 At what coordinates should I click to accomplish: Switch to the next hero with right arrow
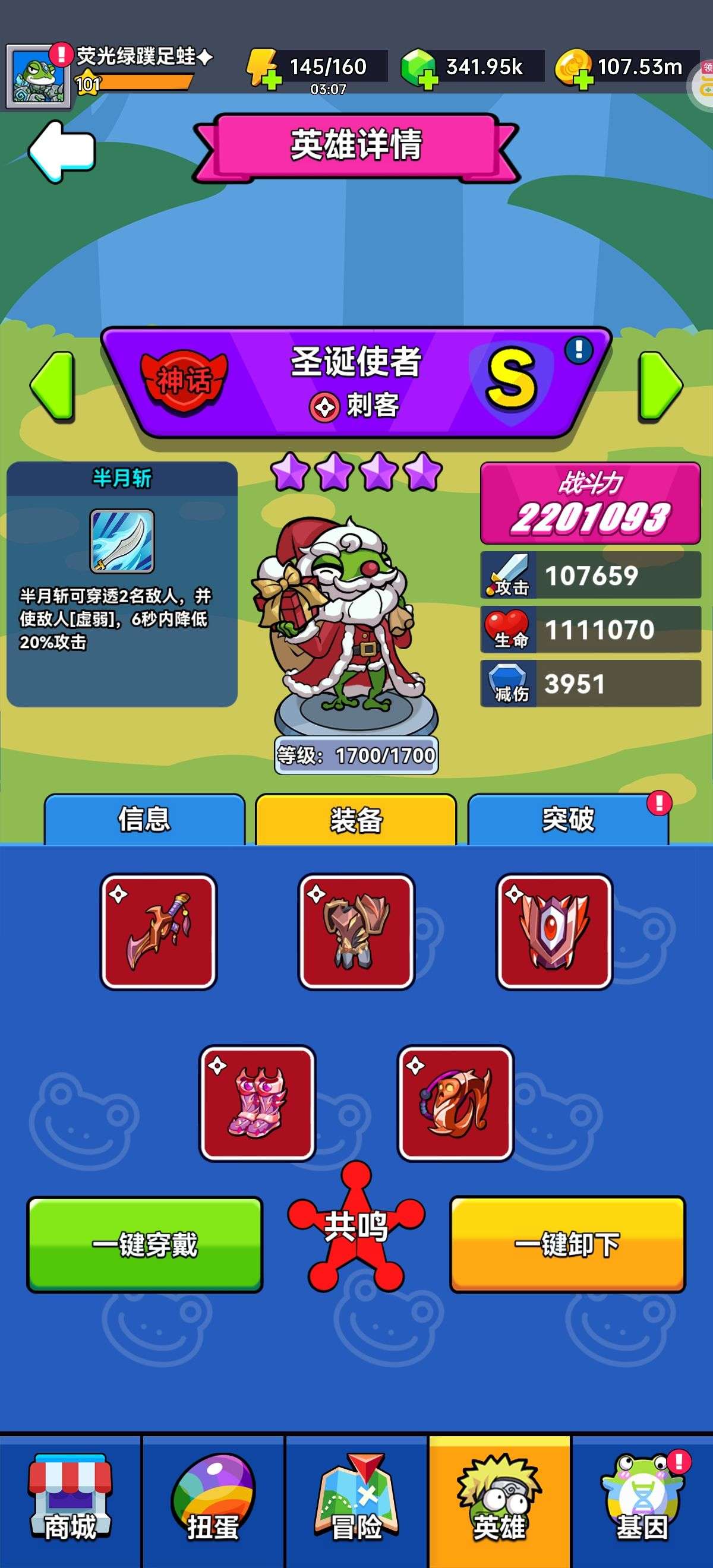coord(660,386)
